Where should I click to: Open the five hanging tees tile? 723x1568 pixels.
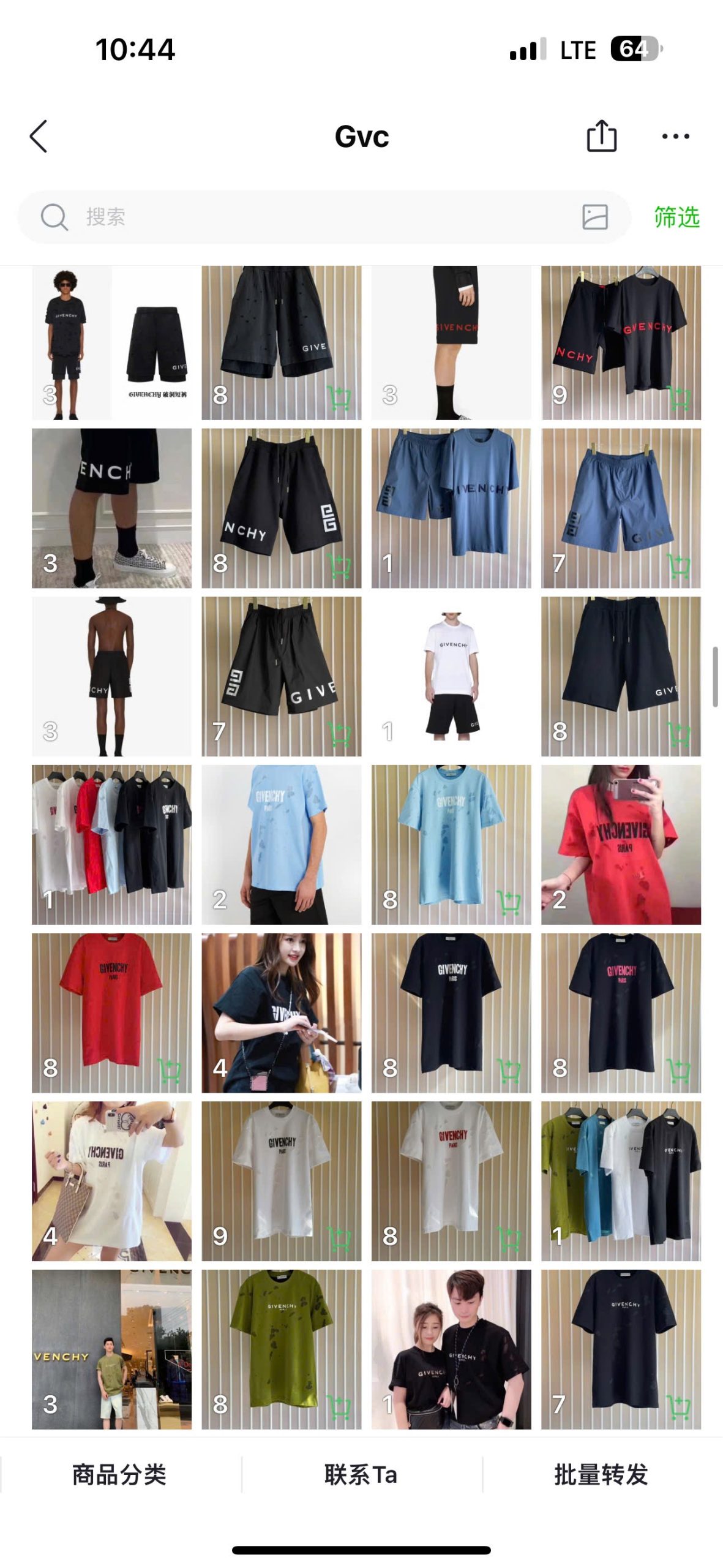111,844
